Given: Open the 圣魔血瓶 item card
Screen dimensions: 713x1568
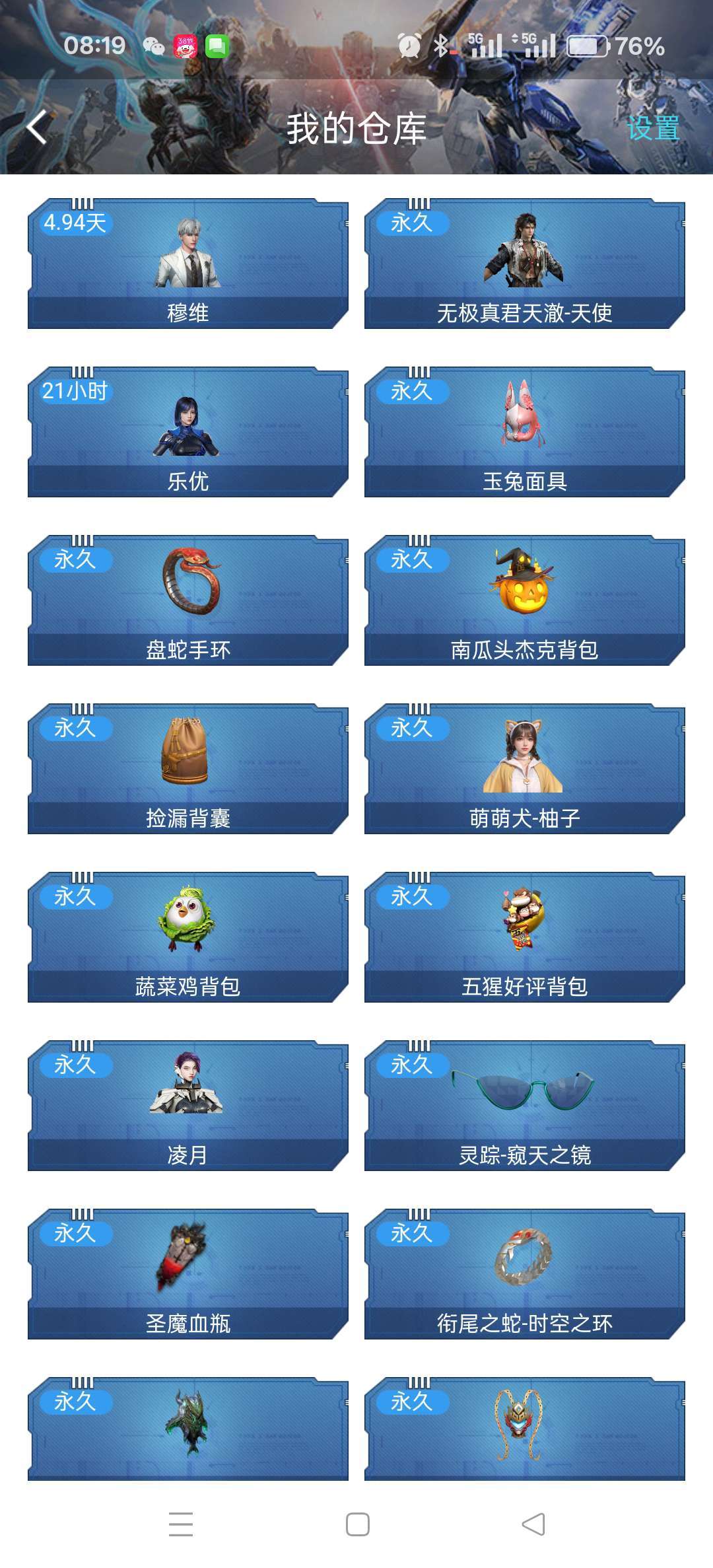Looking at the screenshot, I should [188, 1275].
